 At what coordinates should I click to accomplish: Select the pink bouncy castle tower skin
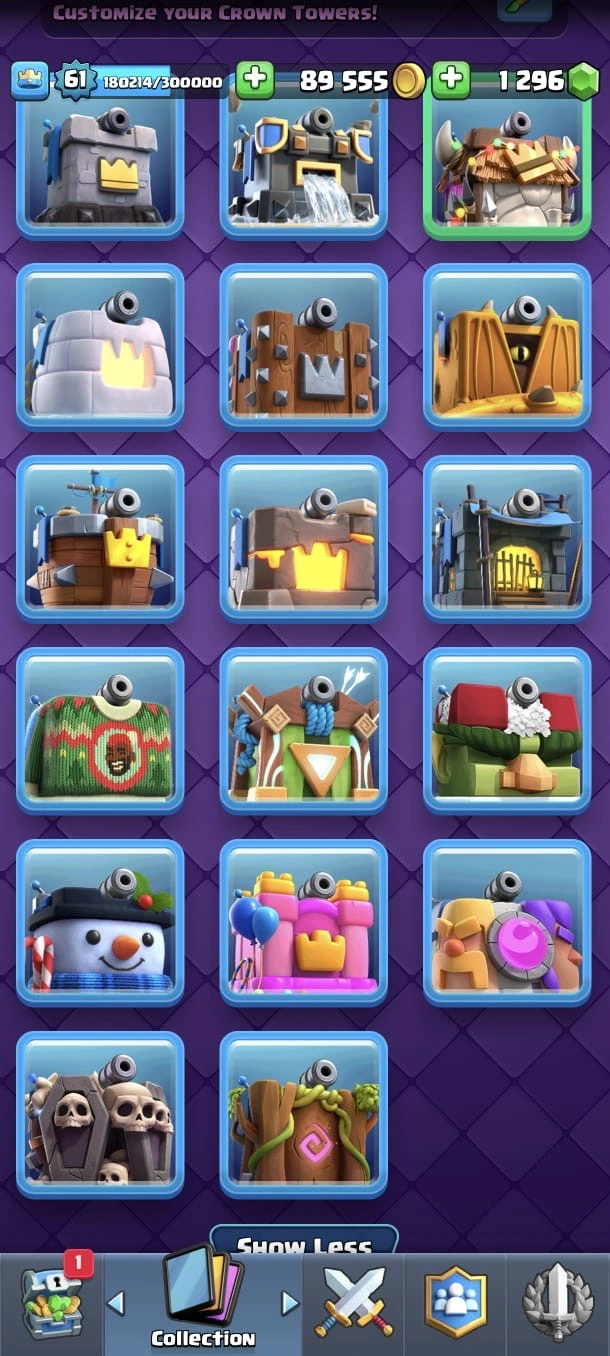click(x=303, y=922)
